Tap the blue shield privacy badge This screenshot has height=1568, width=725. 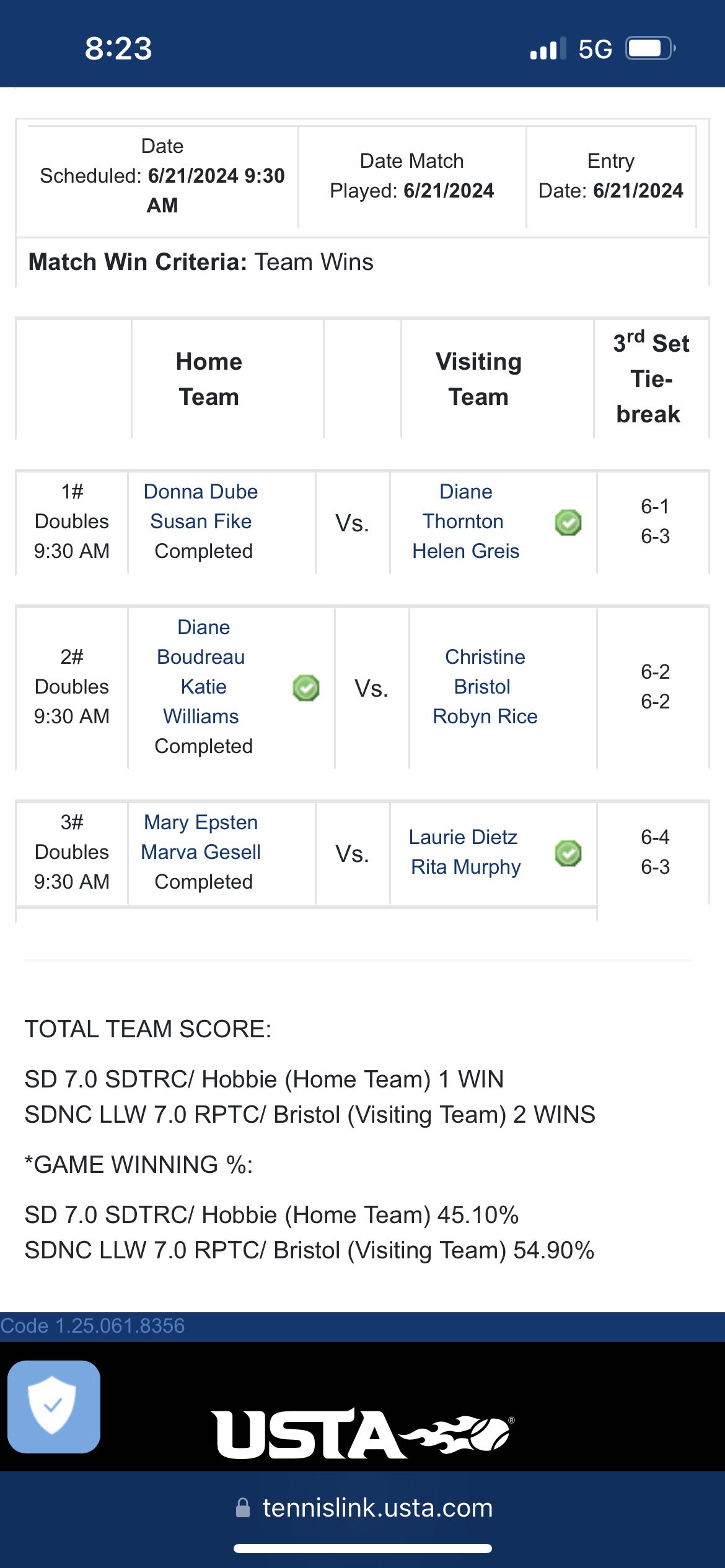54,1406
